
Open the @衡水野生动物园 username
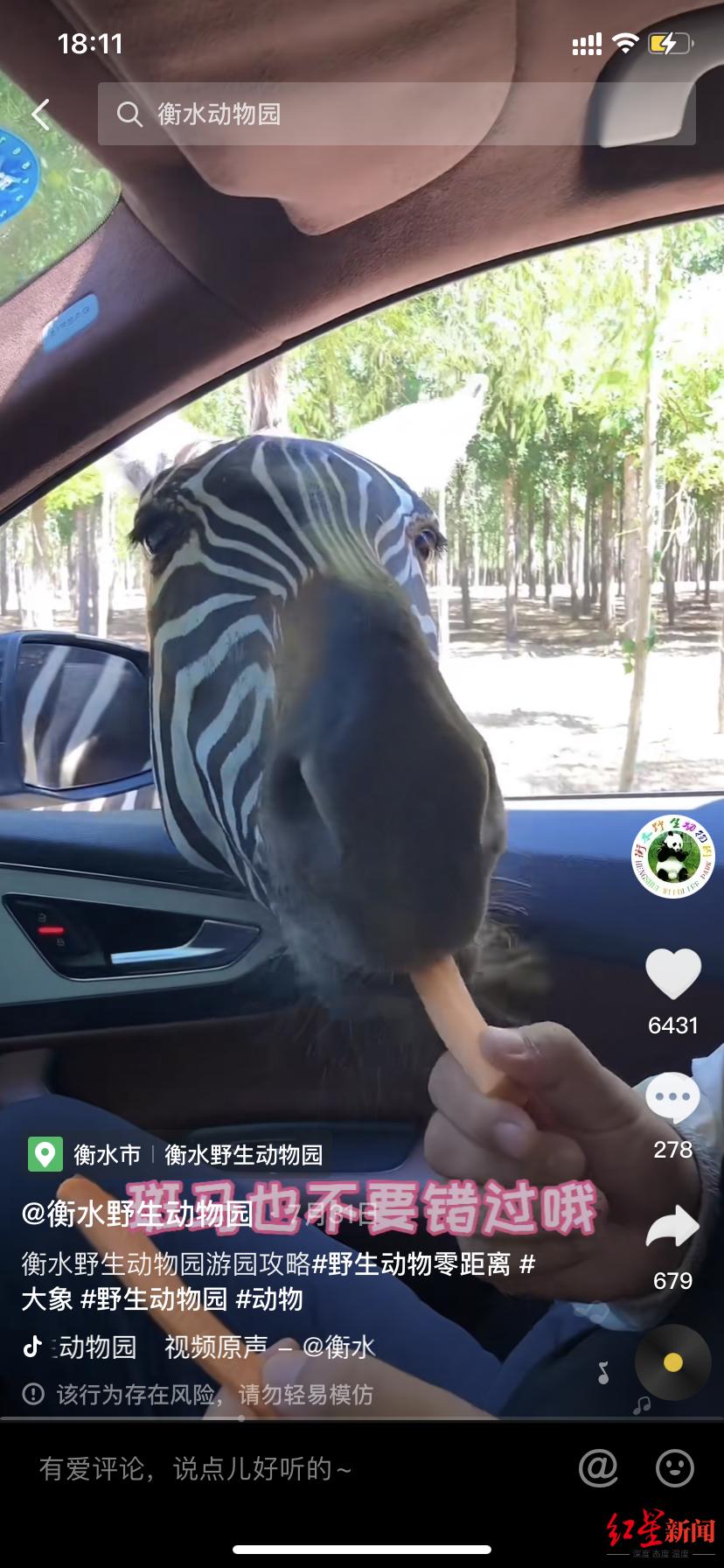137,1214
